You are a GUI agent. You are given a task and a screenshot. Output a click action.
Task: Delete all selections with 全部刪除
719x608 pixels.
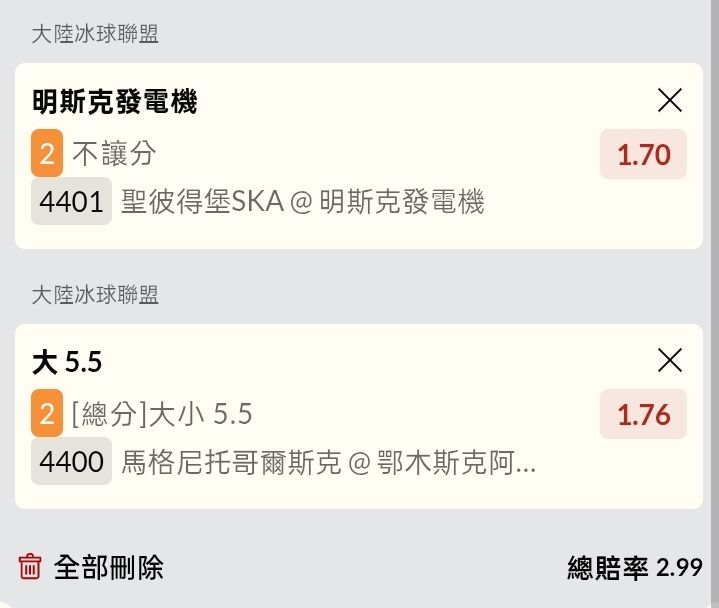pyautogui.click(x=91, y=568)
